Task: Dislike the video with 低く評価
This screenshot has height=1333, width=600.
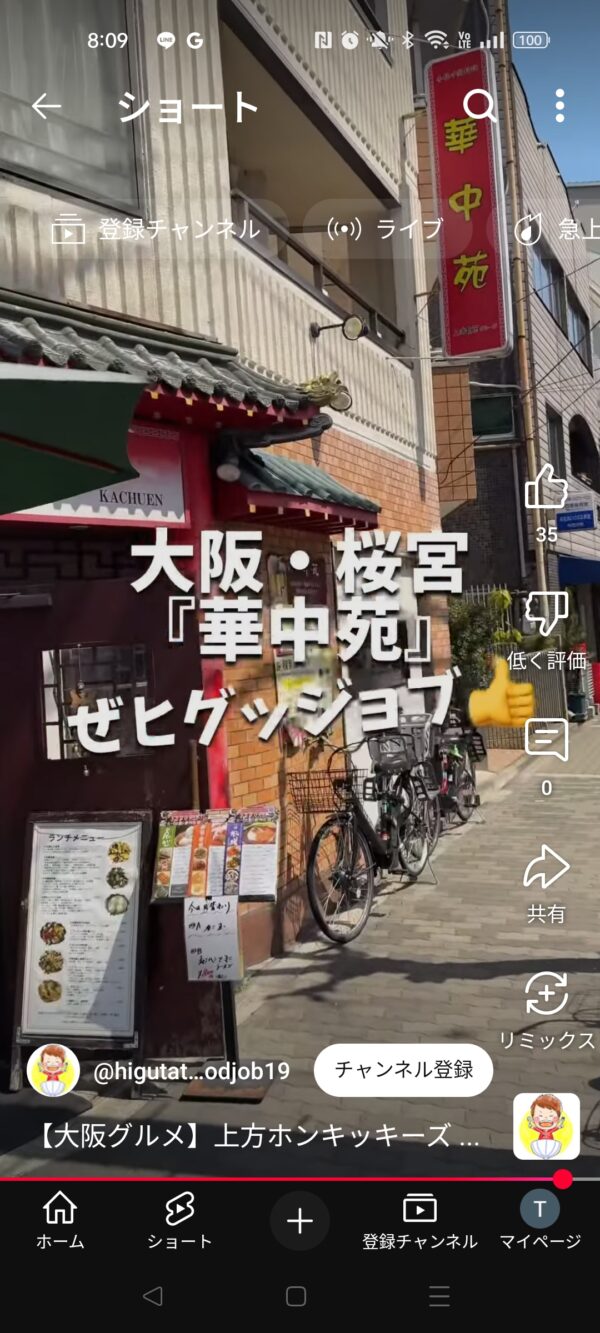Action: [546, 614]
